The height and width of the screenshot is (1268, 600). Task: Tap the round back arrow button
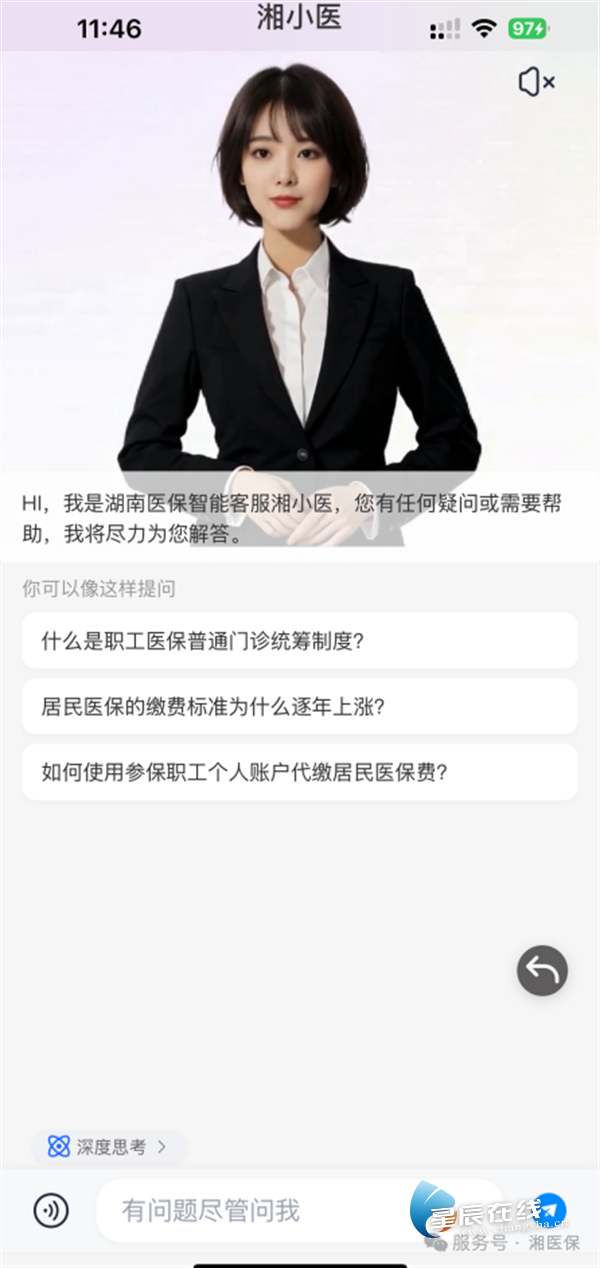coord(542,970)
